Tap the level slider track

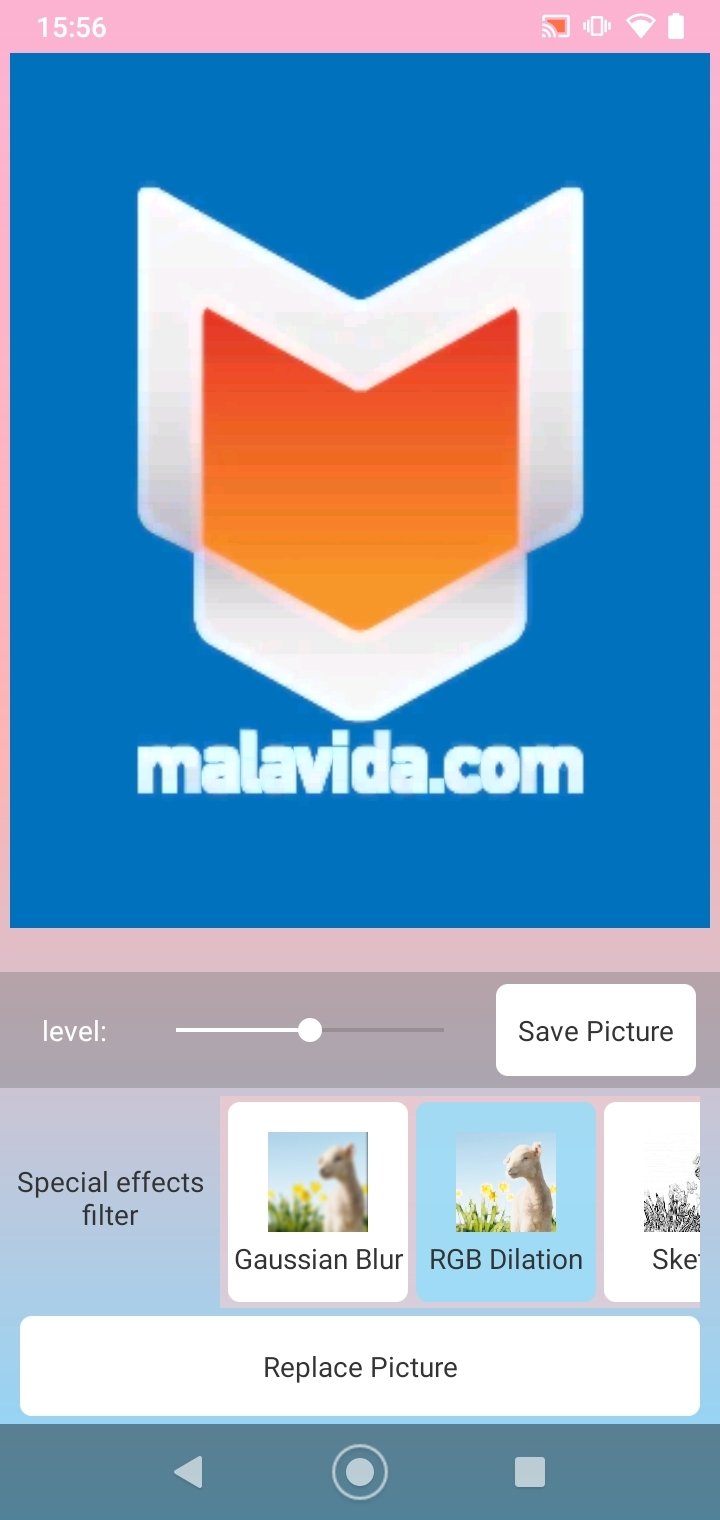(310, 1030)
